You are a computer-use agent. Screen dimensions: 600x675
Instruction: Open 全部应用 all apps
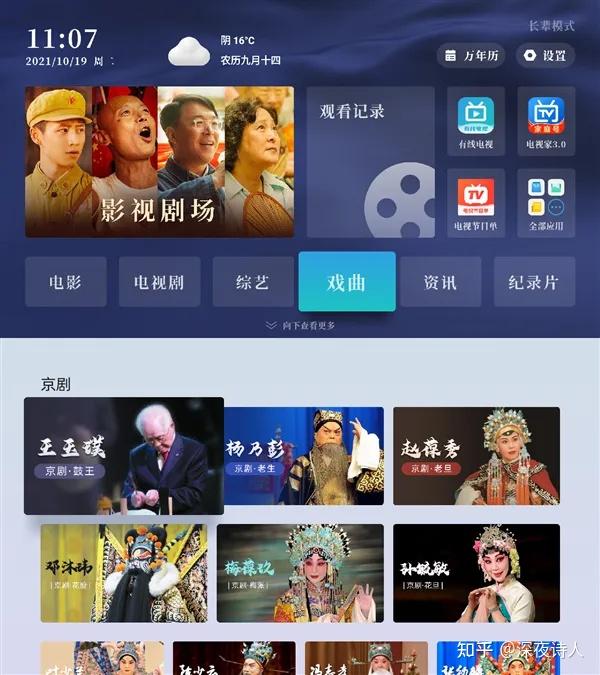(x=546, y=203)
